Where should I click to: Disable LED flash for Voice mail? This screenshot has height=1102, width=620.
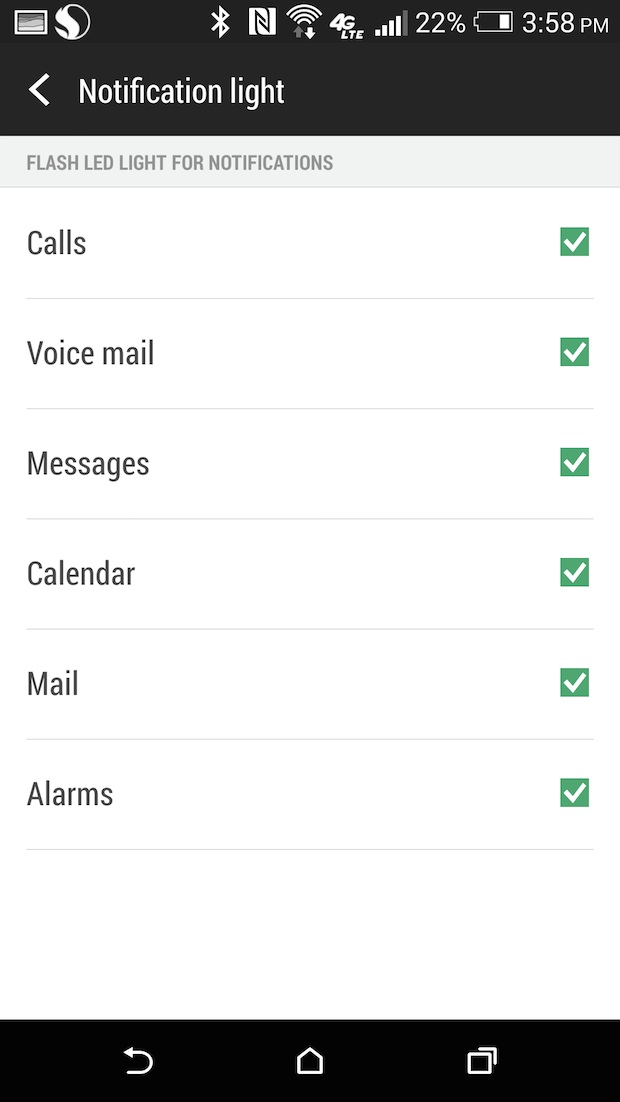[x=574, y=352]
